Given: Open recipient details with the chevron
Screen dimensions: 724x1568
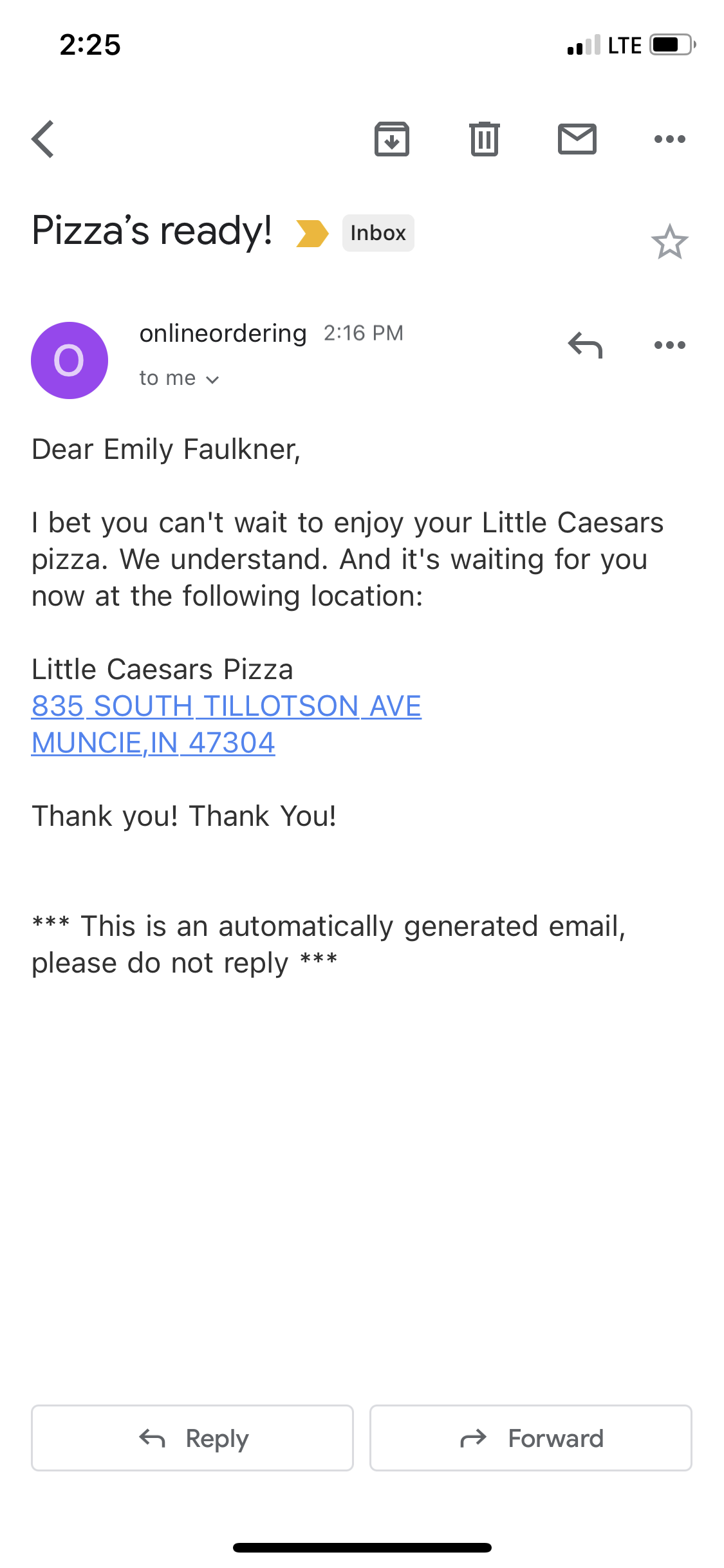Looking at the screenshot, I should pyautogui.click(x=212, y=380).
